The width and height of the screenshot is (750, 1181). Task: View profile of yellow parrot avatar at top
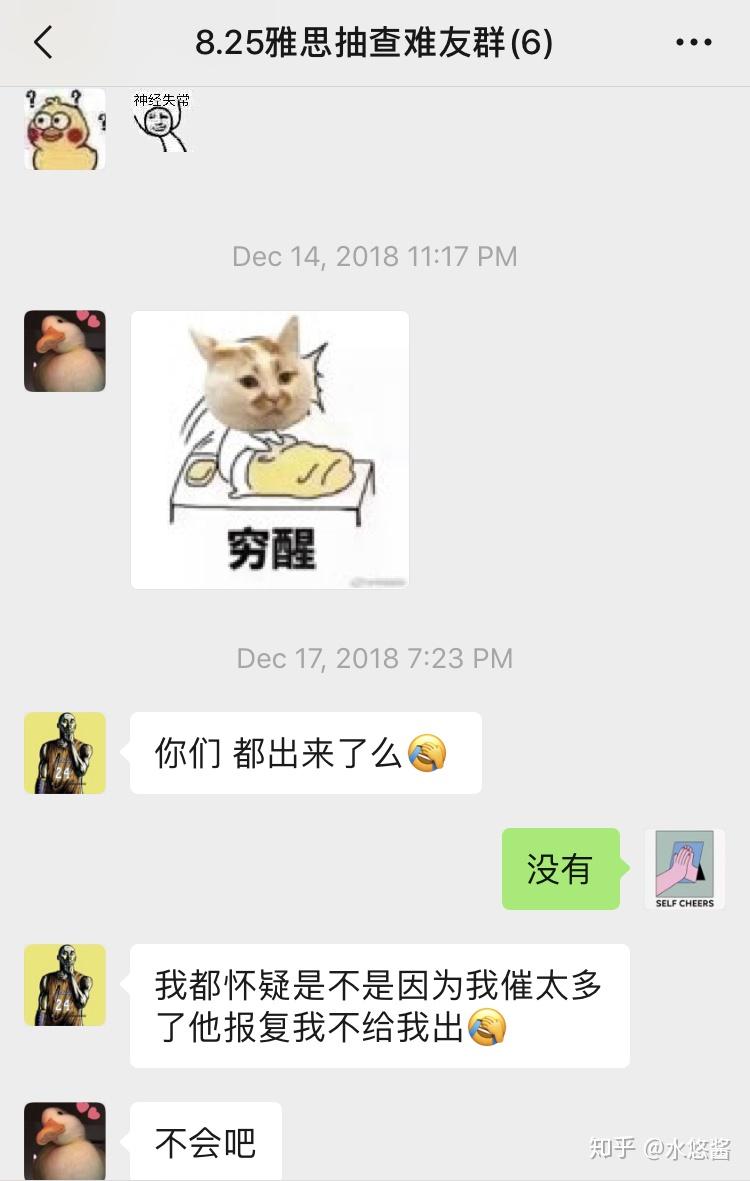pos(65,129)
